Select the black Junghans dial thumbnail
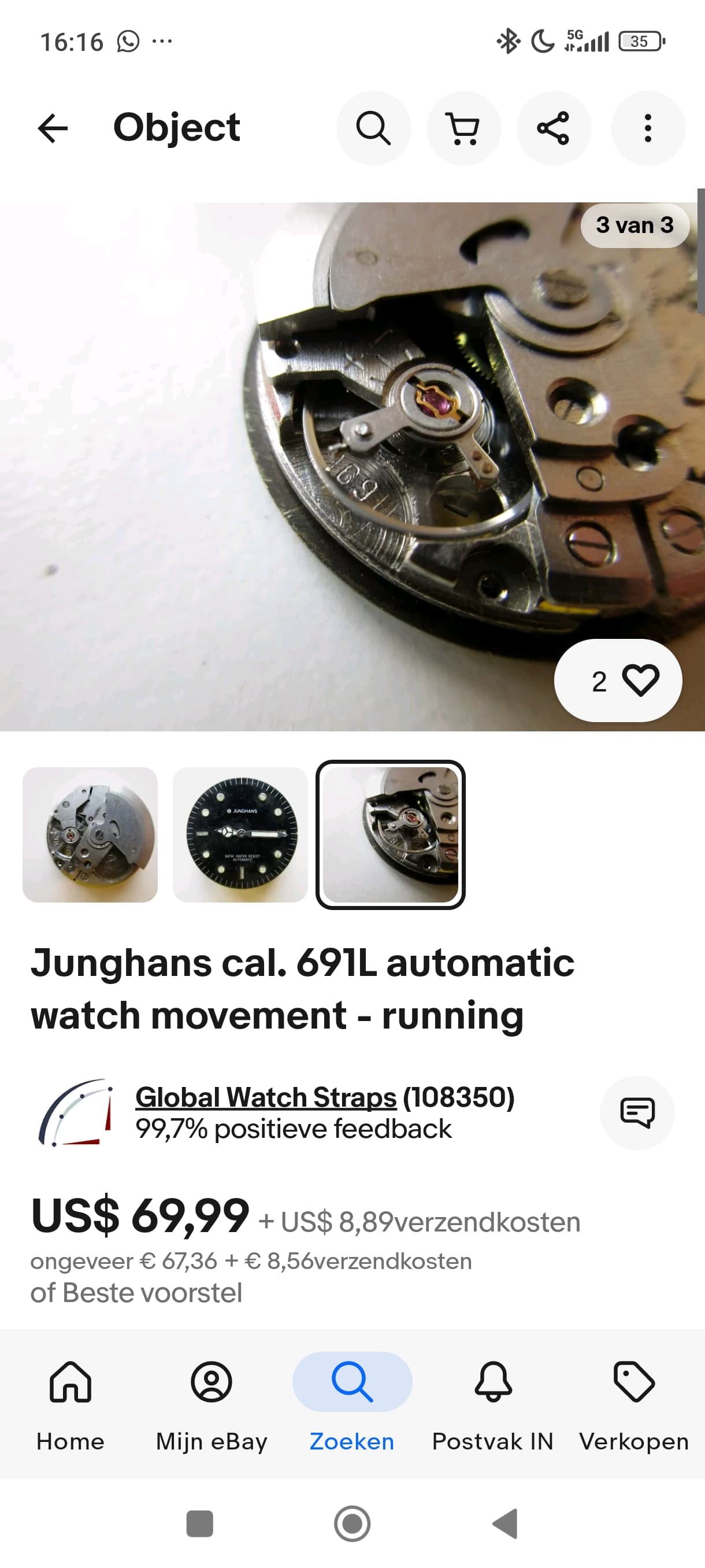The height and width of the screenshot is (1568, 705). point(240,834)
